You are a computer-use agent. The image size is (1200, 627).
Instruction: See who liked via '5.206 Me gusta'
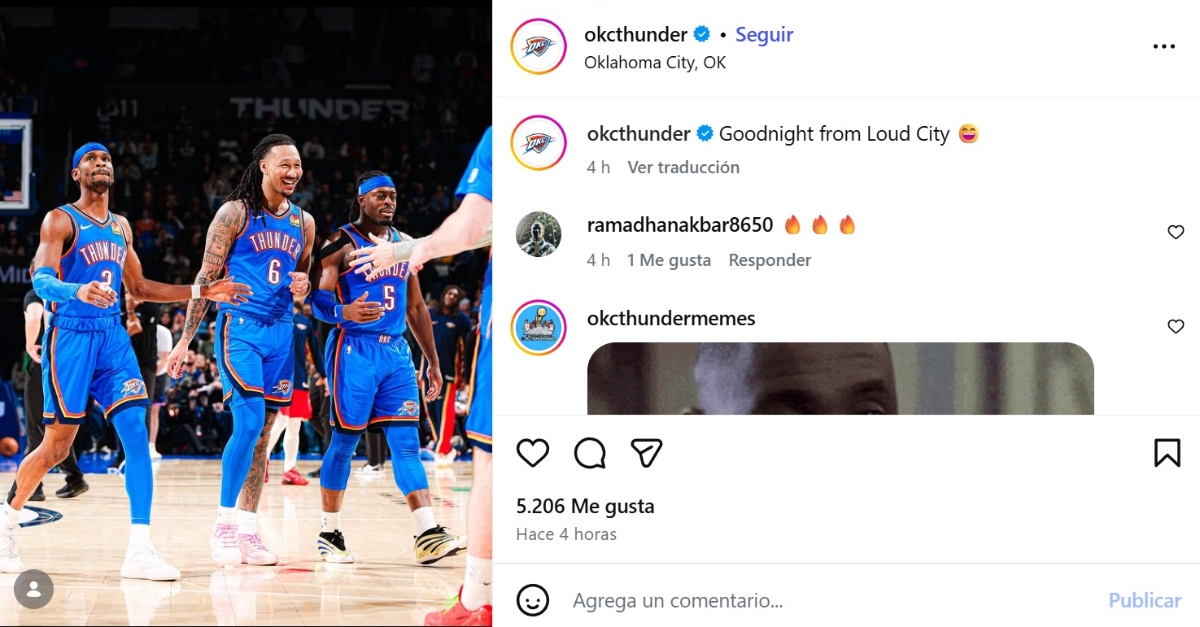585,506
